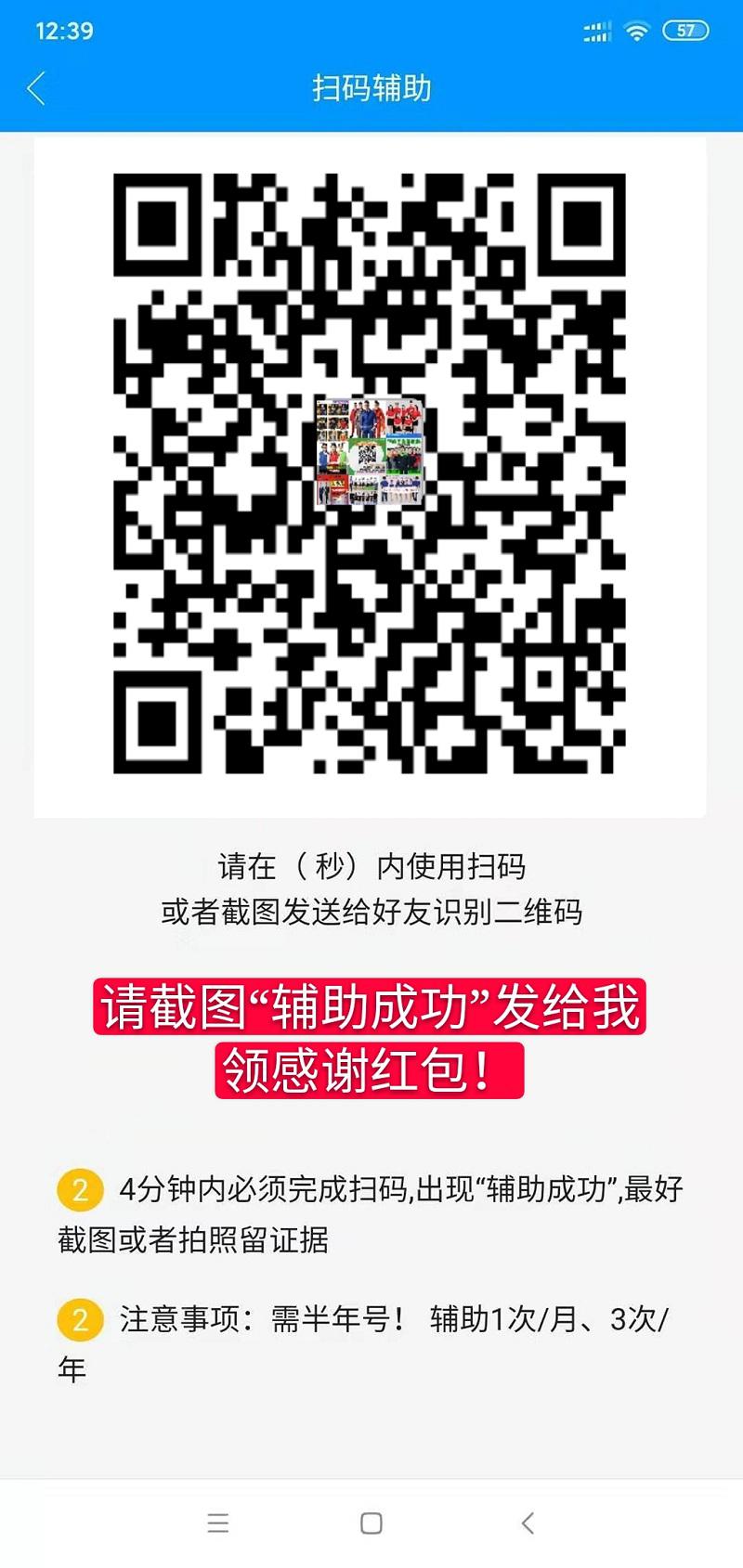Go back from the 扫码辅助 page

(37, 88)
